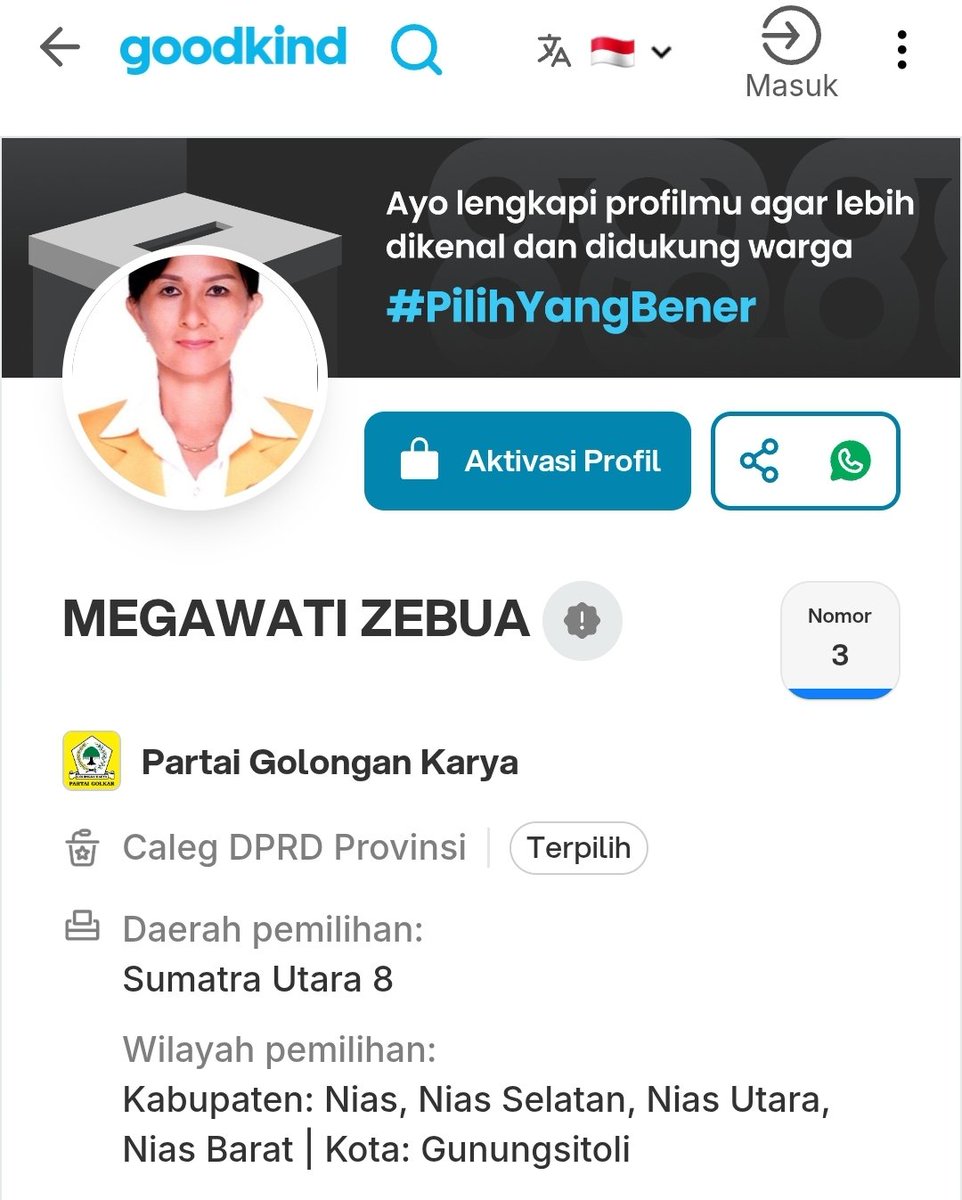Tap the back arrow
The width and height of the screenshot is (962, 1200).
[60, 46]
